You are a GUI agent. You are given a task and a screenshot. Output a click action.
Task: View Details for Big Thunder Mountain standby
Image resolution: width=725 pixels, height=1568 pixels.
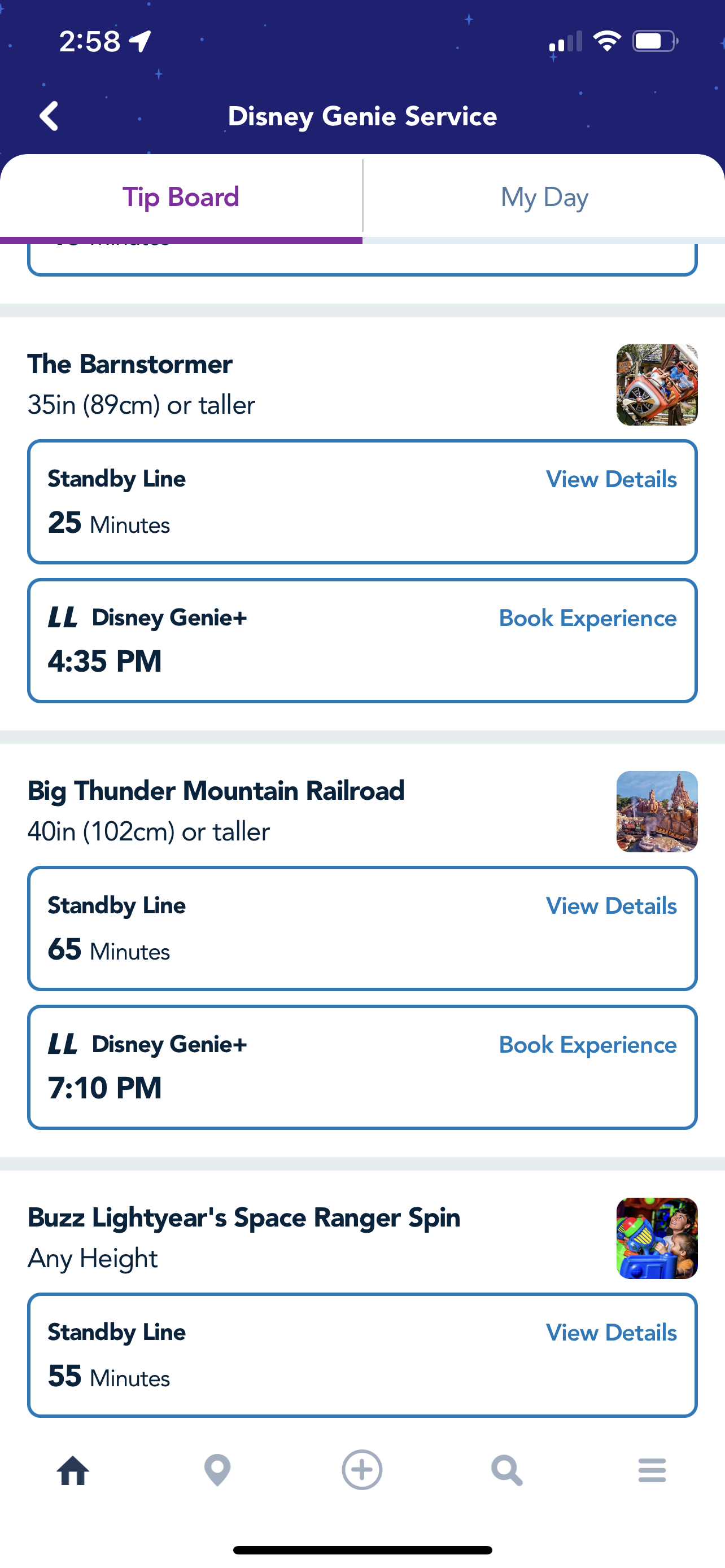click(610, 906)
